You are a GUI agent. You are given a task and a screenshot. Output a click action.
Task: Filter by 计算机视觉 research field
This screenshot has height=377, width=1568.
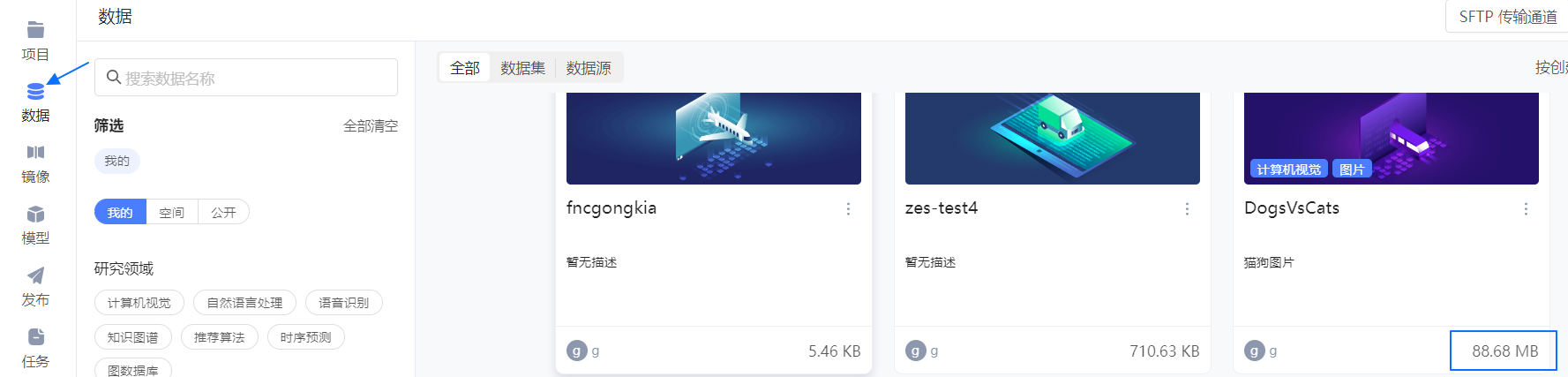[x=139, y=303]
